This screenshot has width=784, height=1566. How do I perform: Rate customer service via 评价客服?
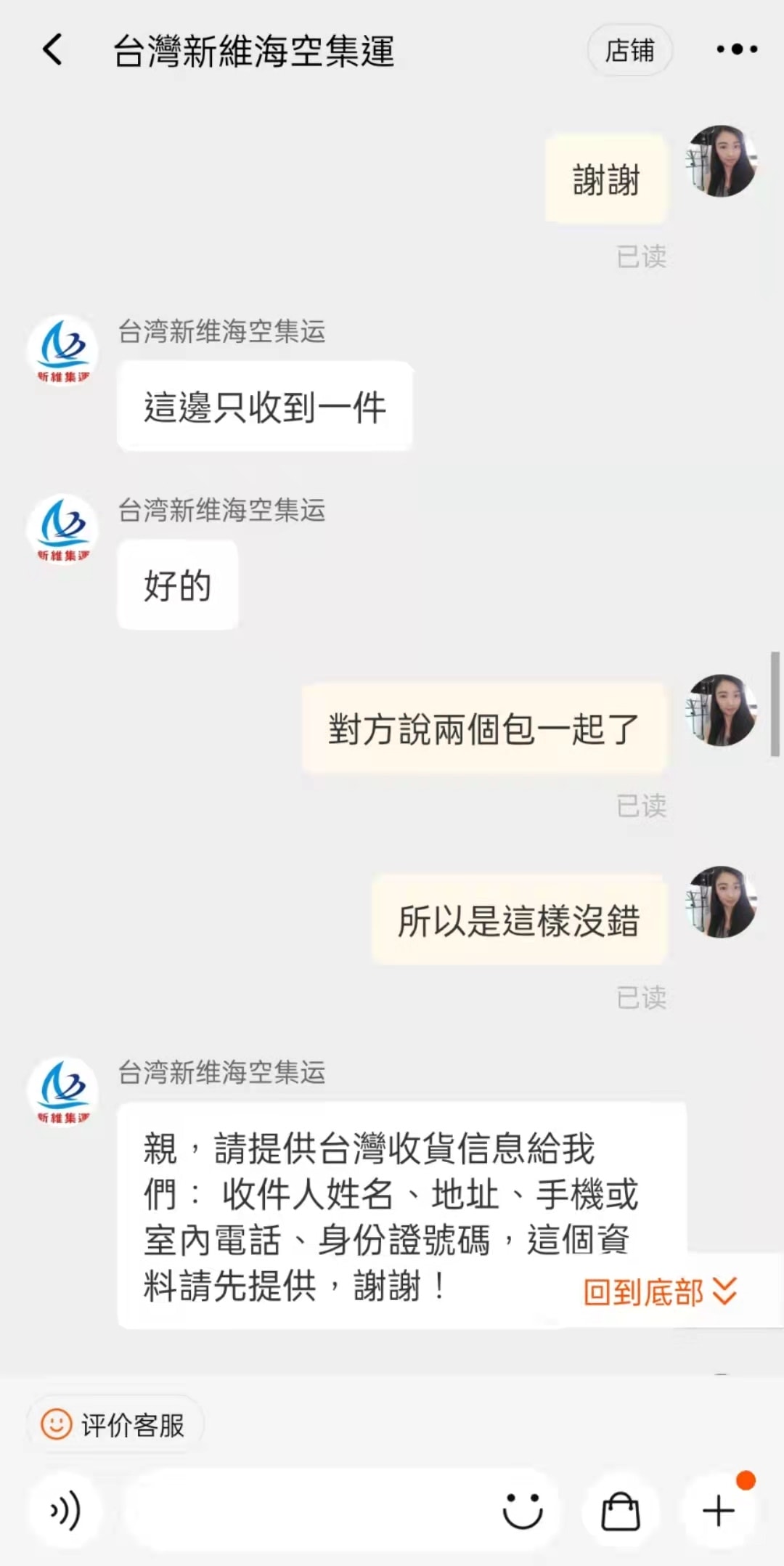[x=115, y=1424]
